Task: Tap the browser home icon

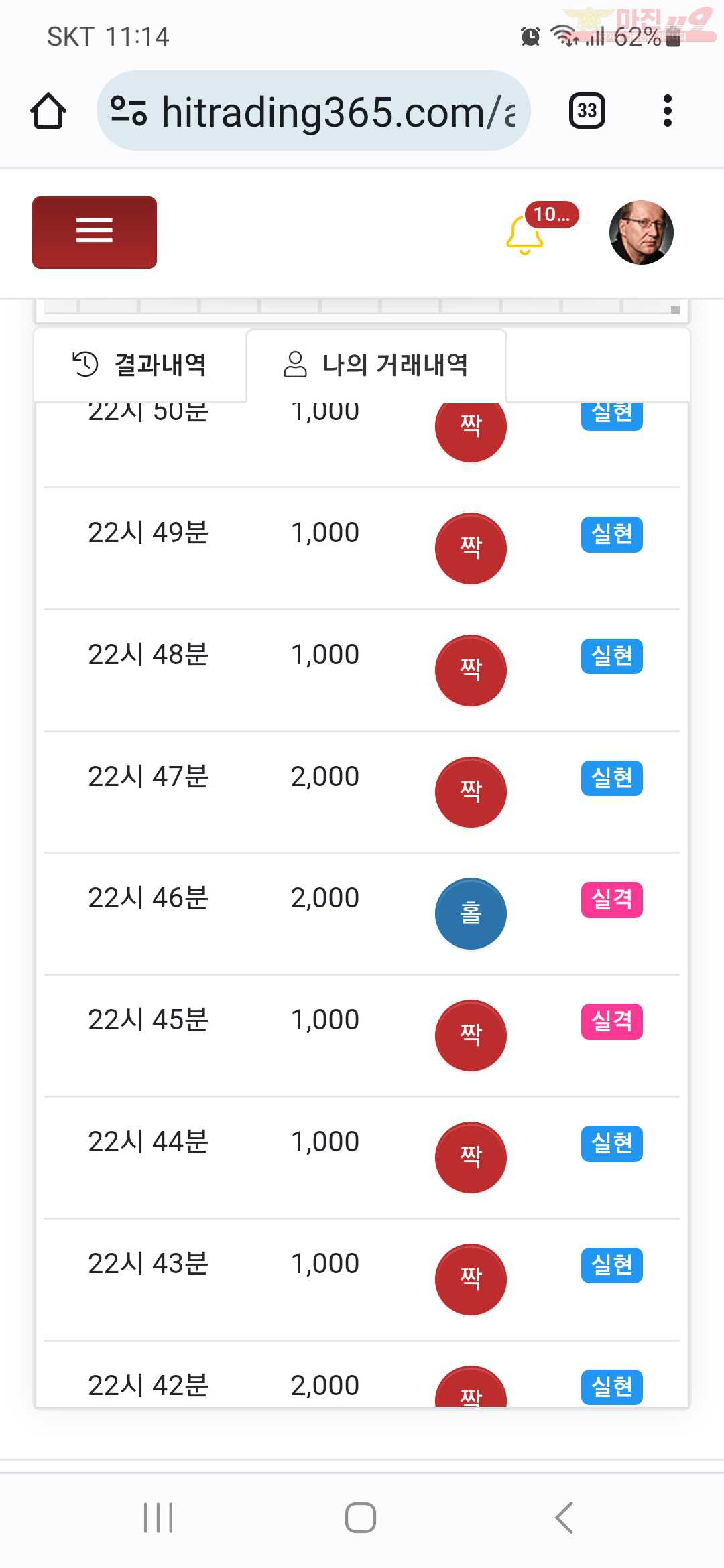Action: point(48,111)
